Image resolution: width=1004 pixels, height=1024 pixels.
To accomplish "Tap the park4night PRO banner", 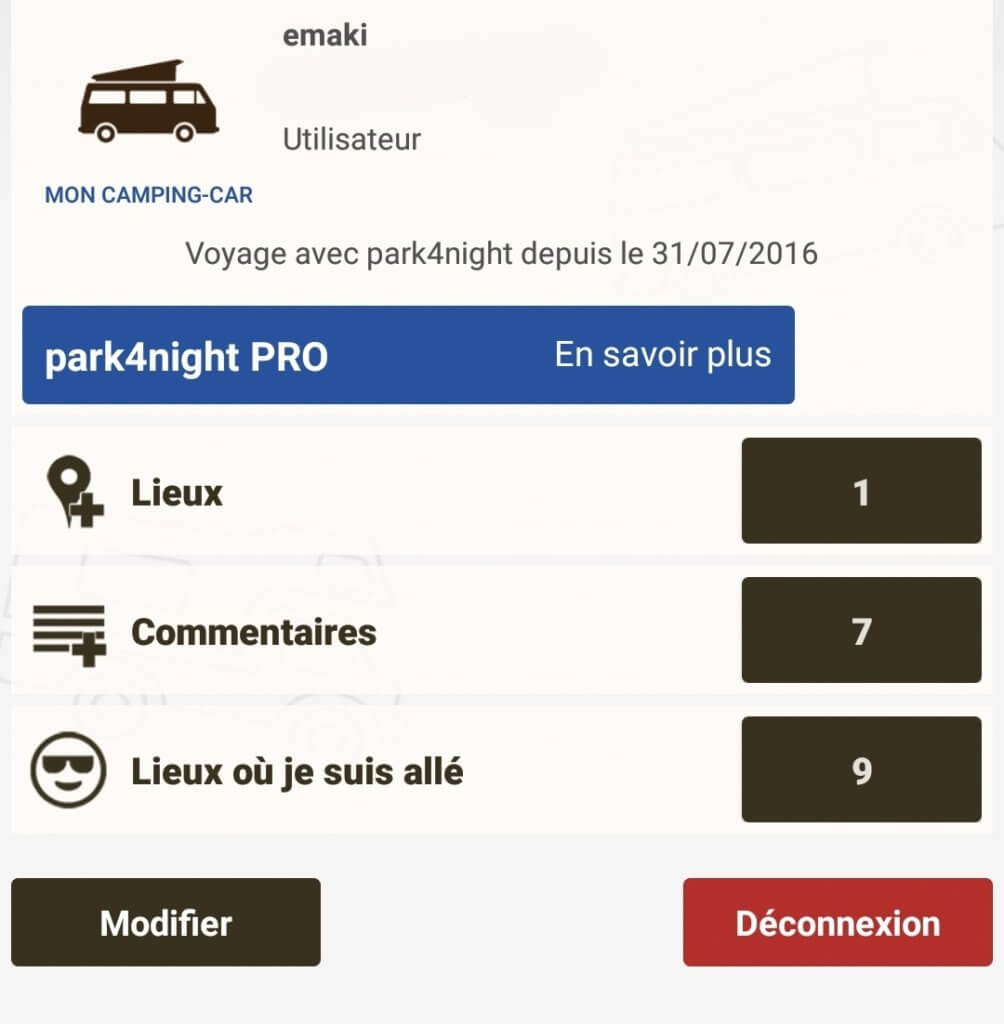I will 408,355.
